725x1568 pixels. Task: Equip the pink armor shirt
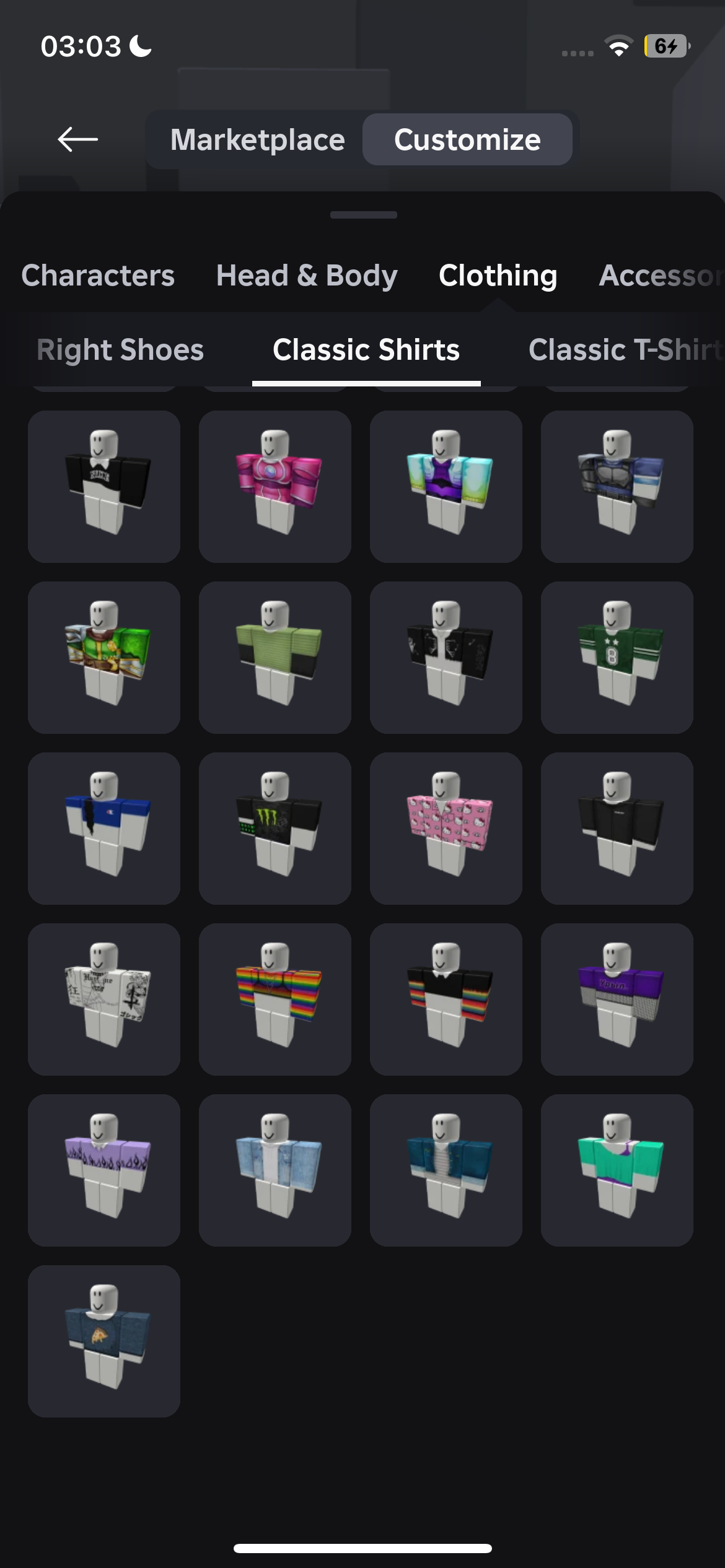(275, 487)
